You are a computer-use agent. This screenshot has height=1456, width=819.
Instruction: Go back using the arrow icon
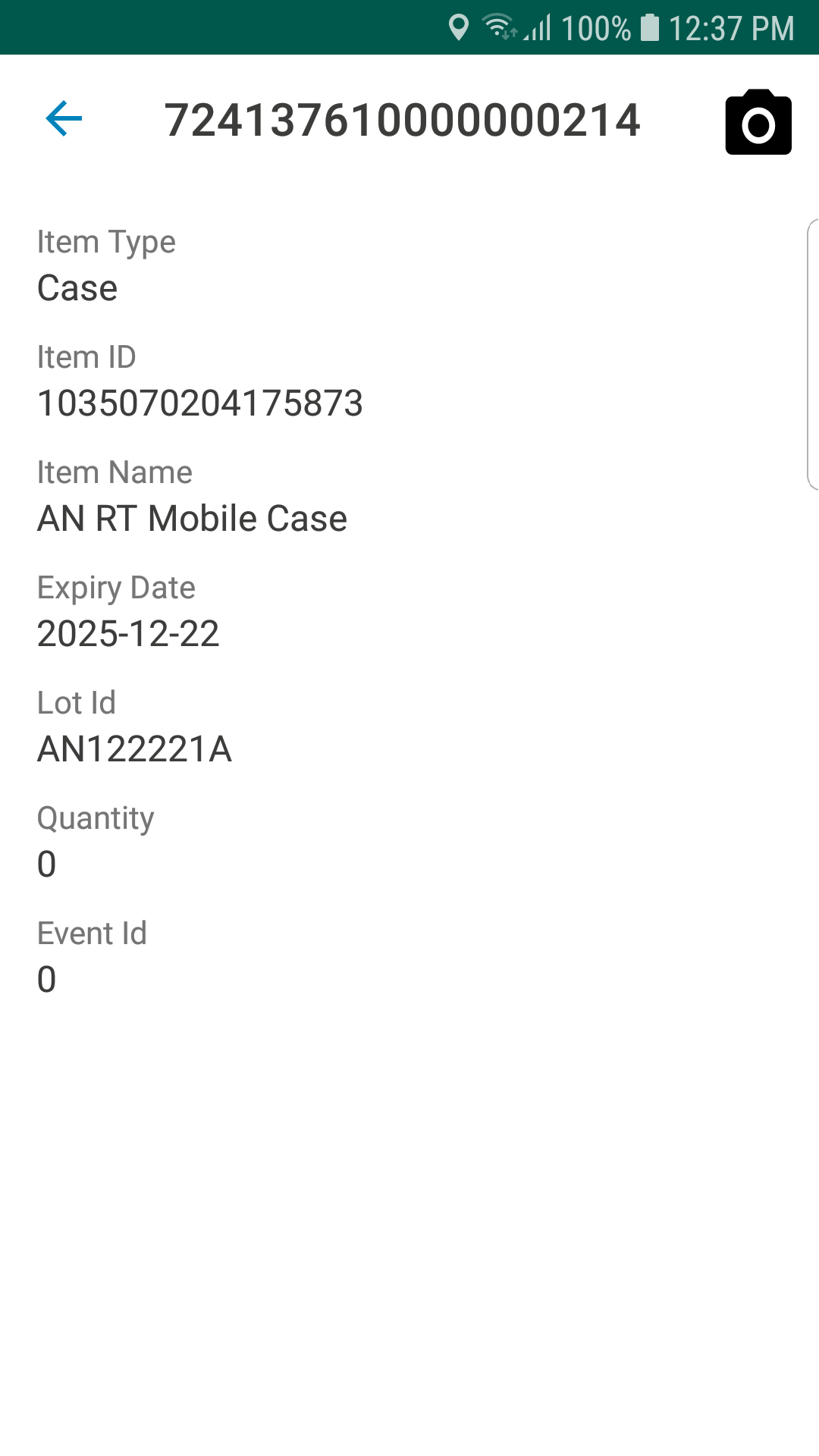(x=64, y=119)
